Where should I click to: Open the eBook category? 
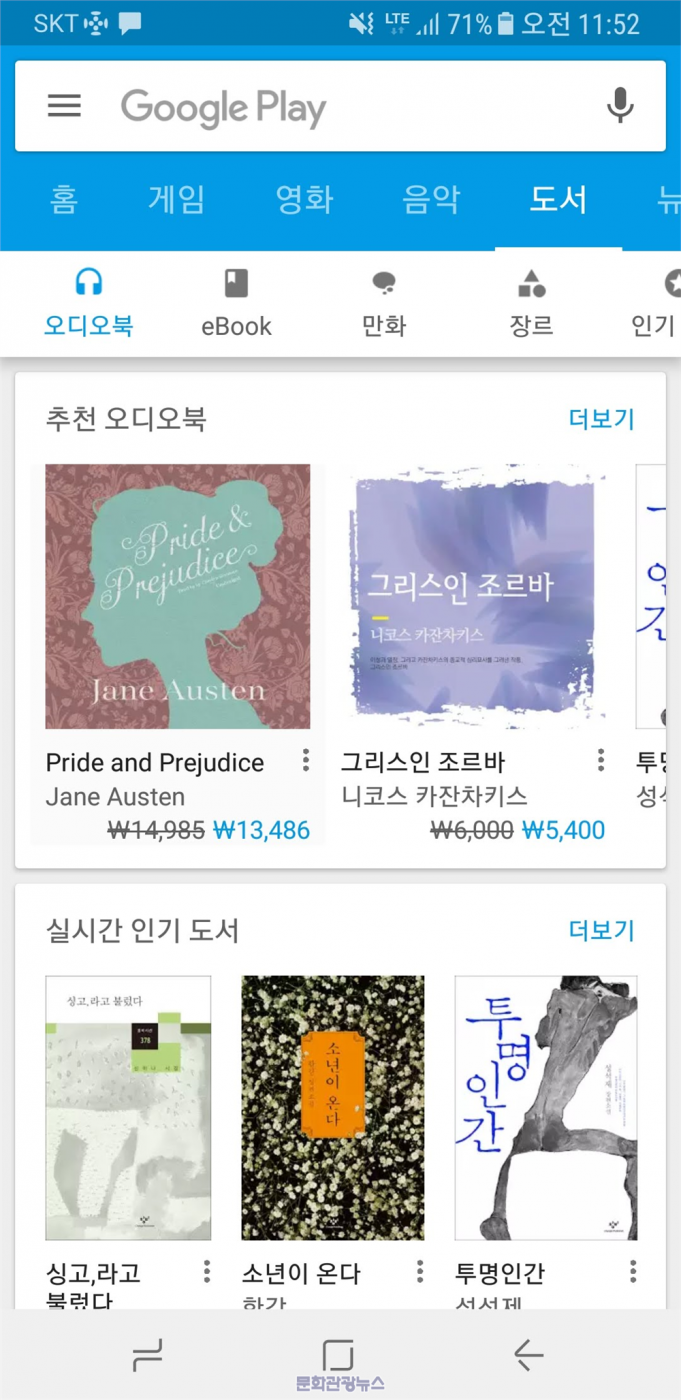(236, 303)
